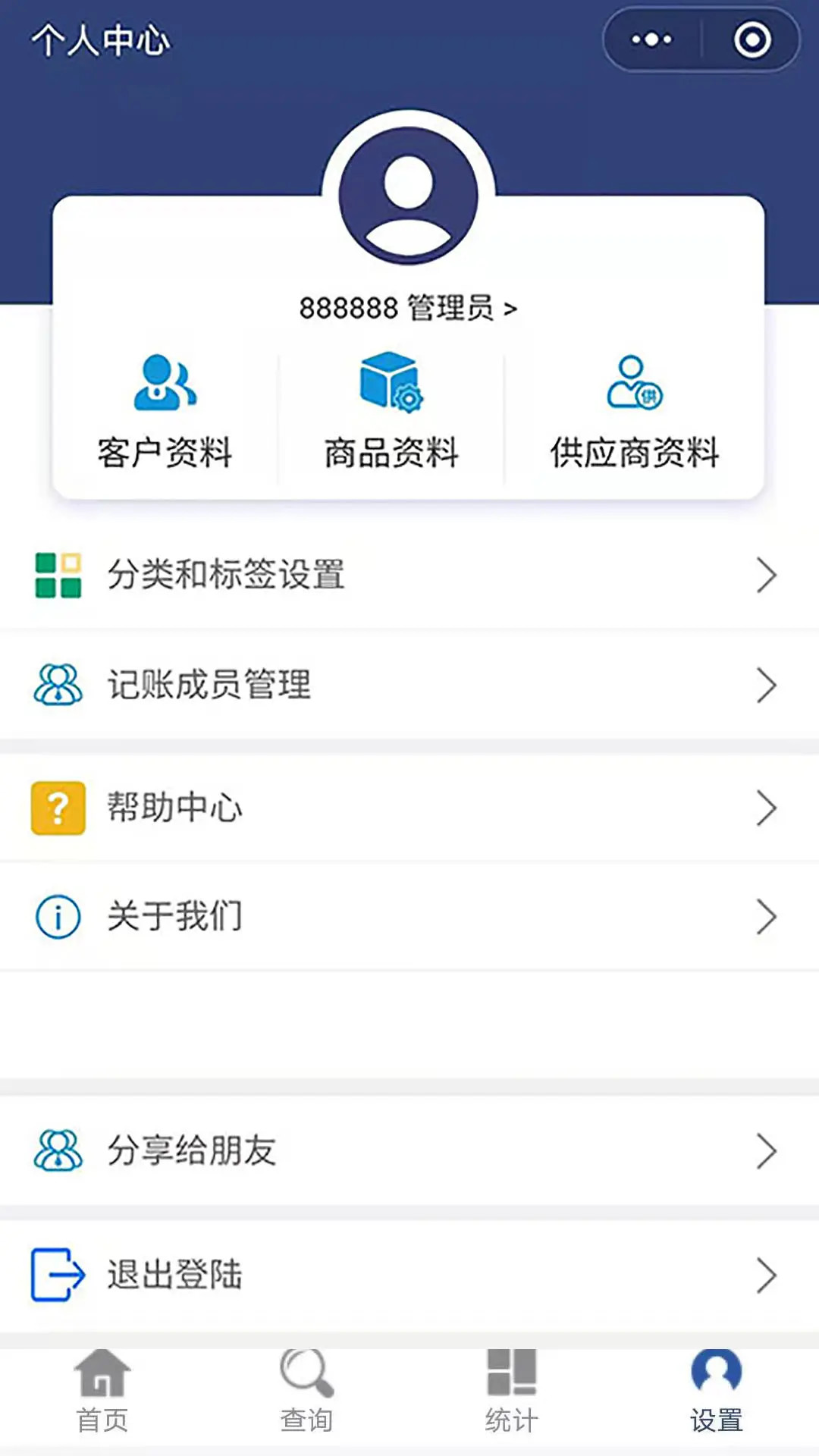This screenshot has width=819, height=1456.
Task: Open 分类和标签设置 settings
Action: point(409,575)
